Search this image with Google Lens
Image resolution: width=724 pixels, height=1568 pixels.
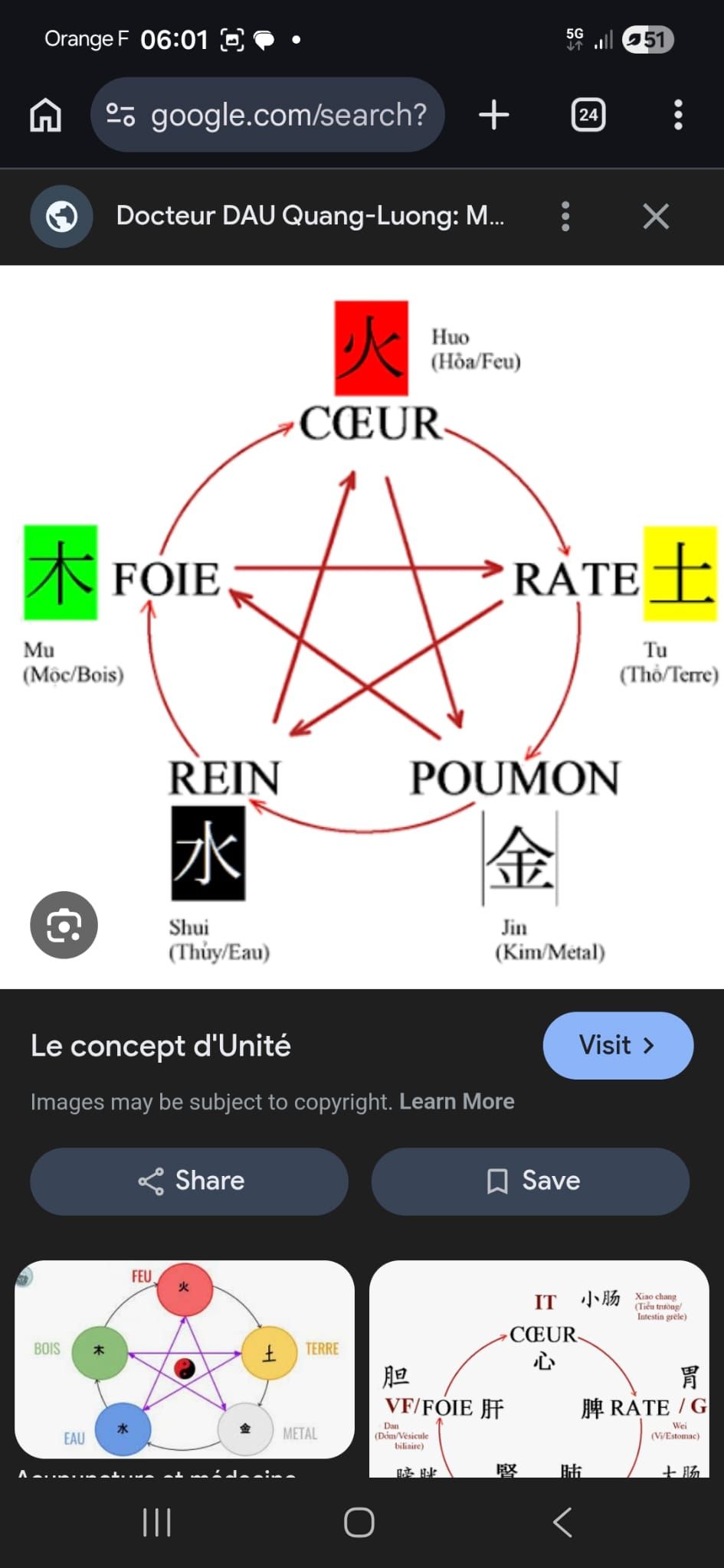coord(64,925)
